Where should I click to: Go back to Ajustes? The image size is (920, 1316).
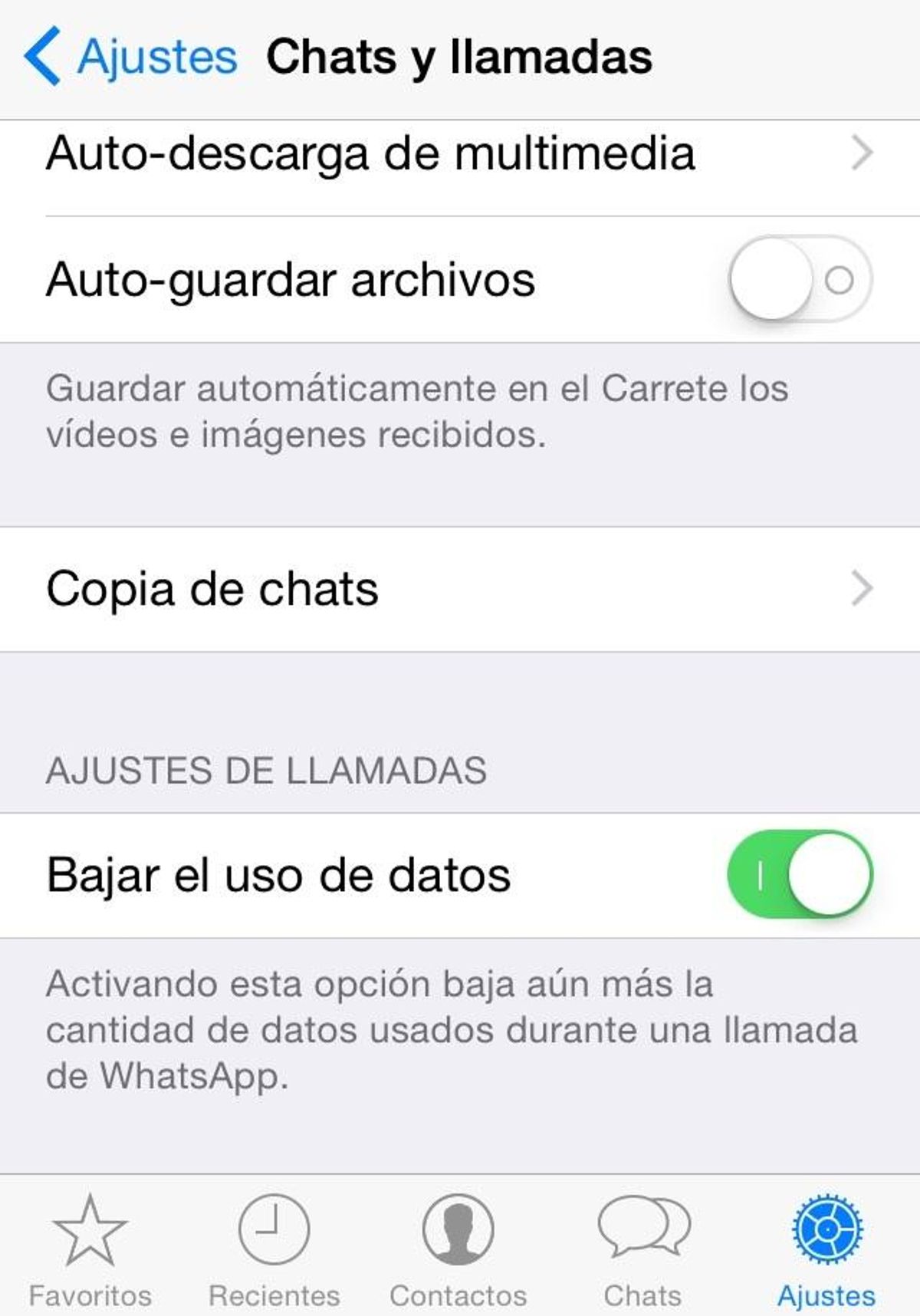(x=130, y=57)
